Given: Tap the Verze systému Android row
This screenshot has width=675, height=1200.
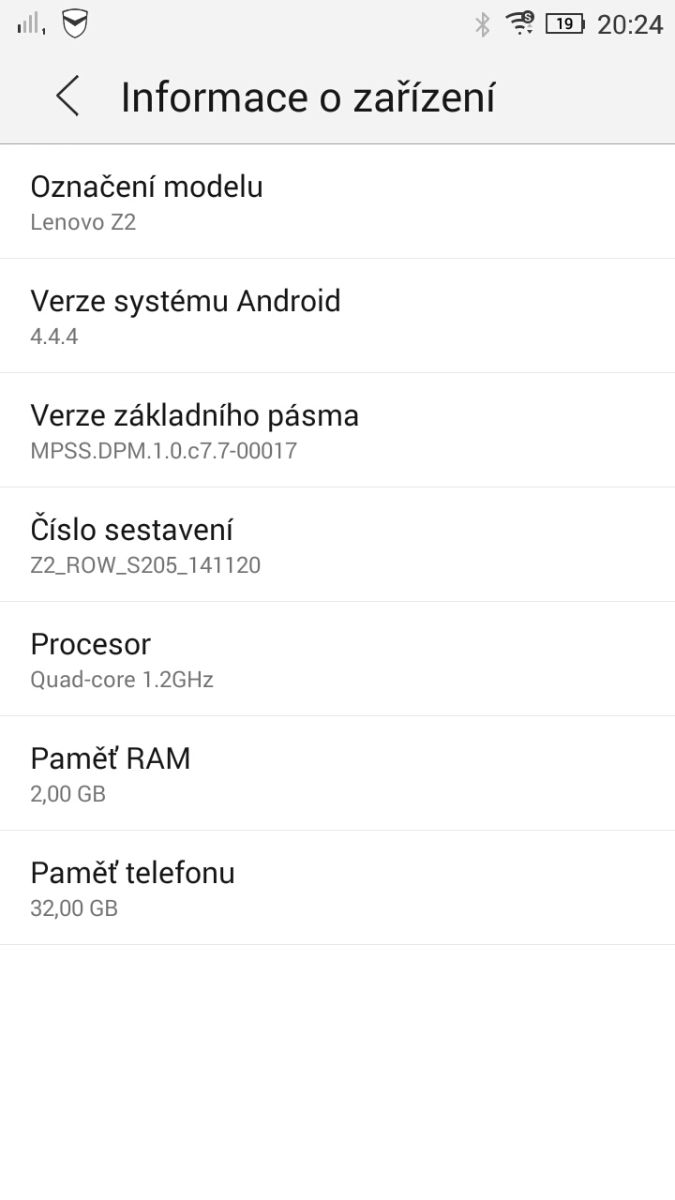Looking at the screenshot, I should (x=337, y=316).
